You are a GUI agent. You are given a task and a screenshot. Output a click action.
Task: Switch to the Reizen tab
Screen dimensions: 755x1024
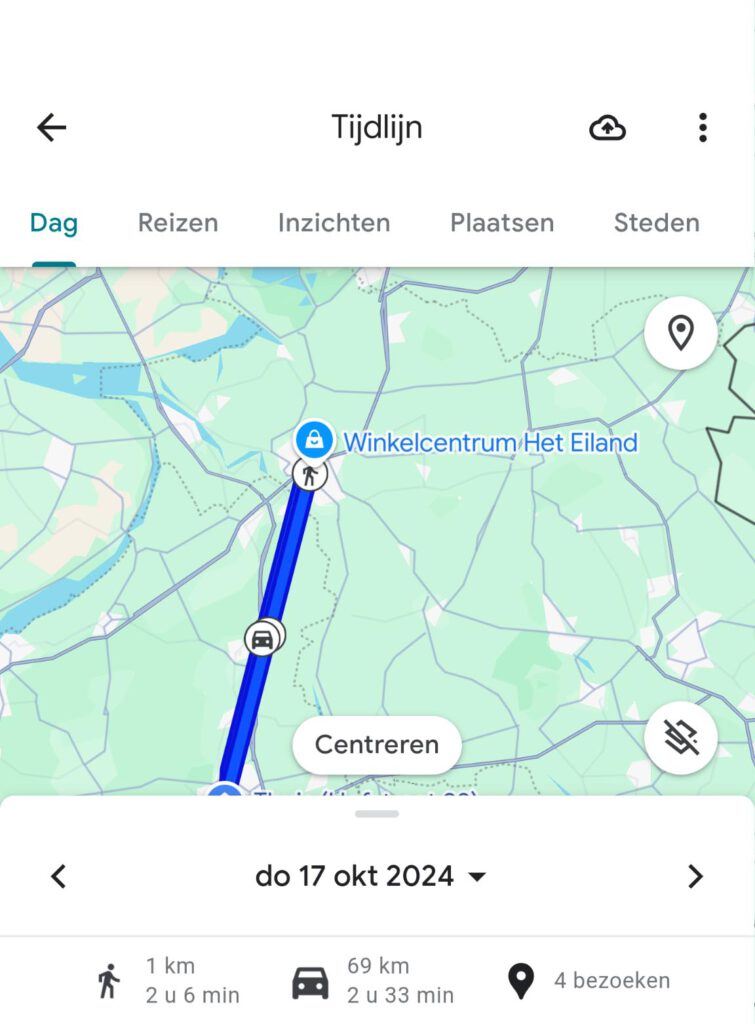(178, 222)
